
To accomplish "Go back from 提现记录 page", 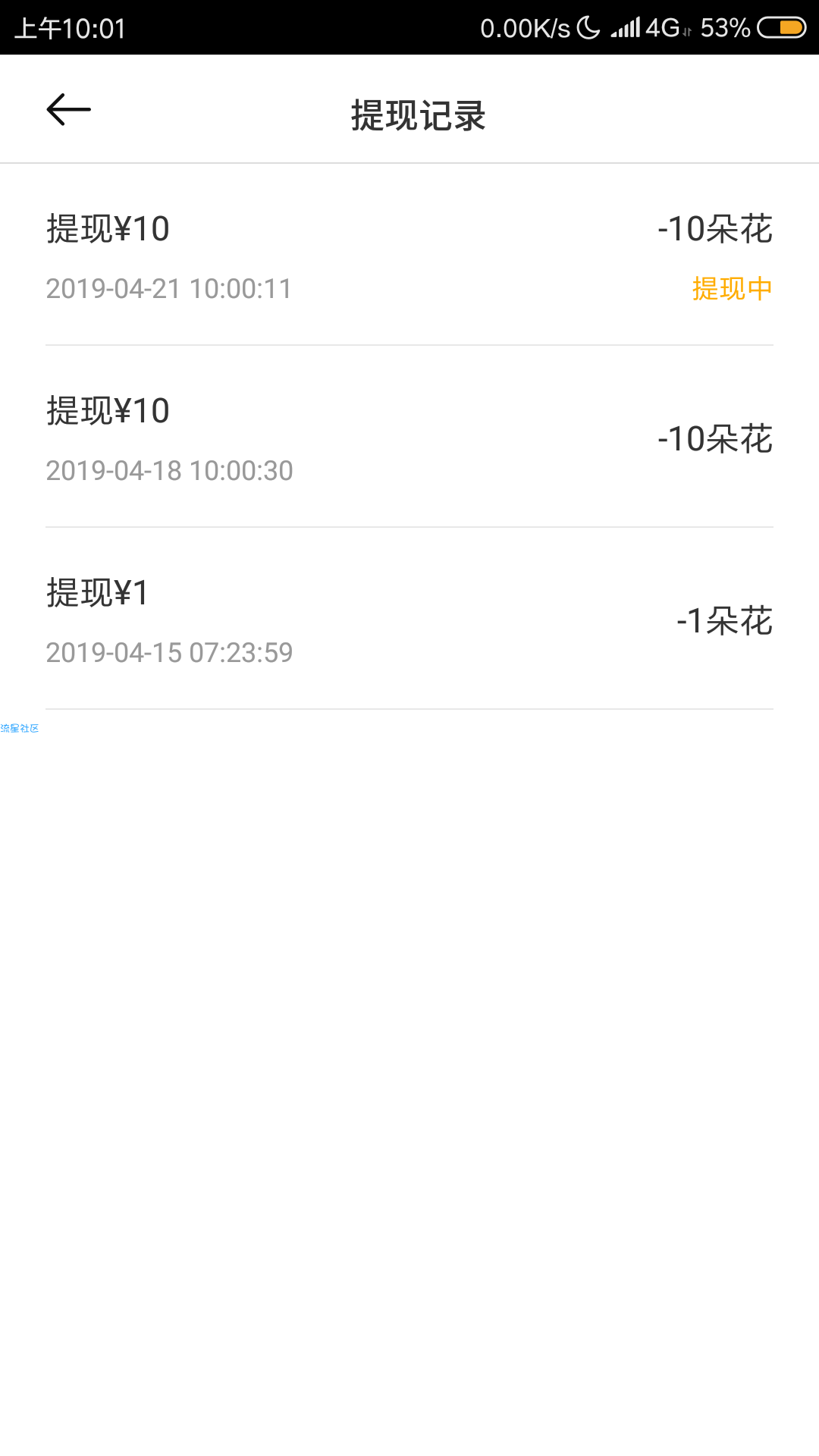I will [x=68, y=110].
